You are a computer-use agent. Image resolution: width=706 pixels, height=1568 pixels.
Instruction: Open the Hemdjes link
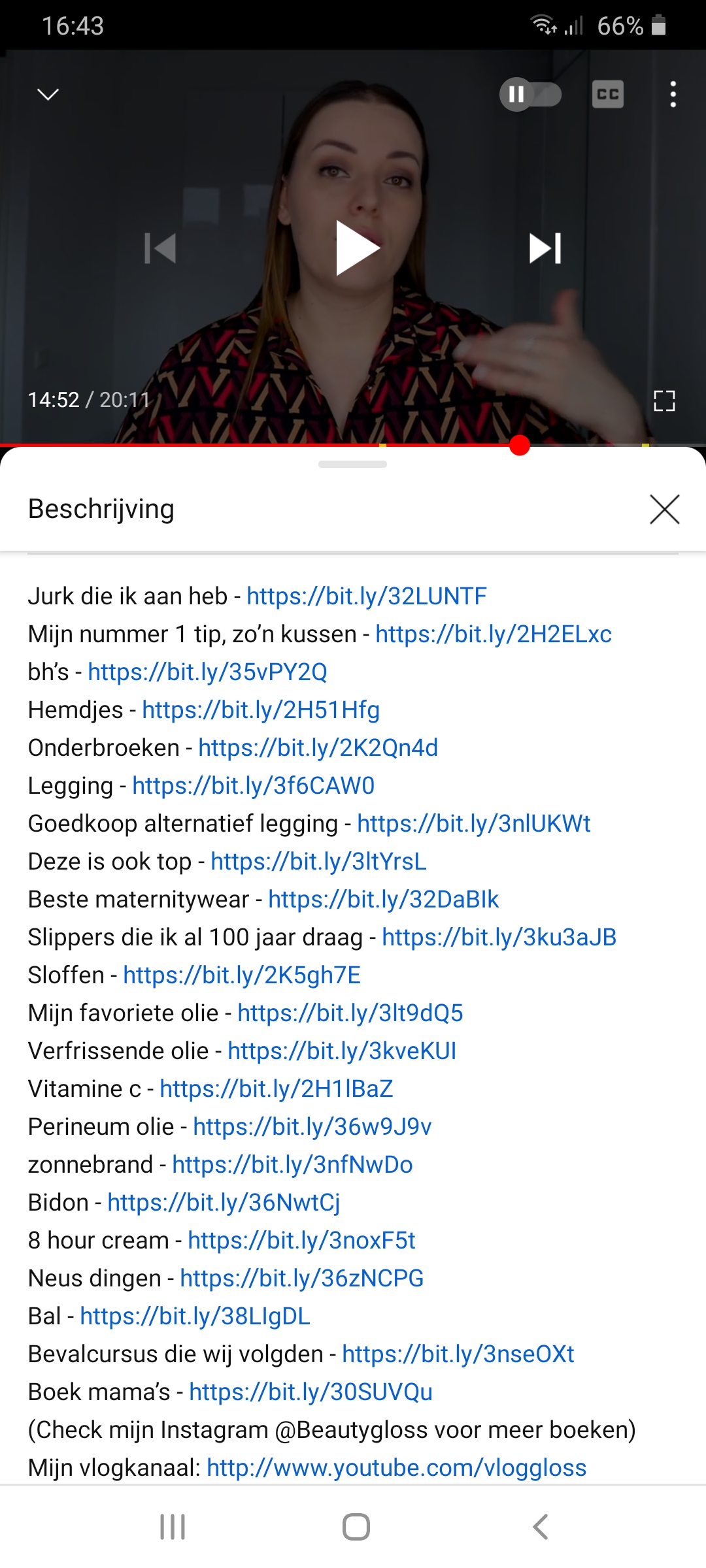[x=261, y=710]
